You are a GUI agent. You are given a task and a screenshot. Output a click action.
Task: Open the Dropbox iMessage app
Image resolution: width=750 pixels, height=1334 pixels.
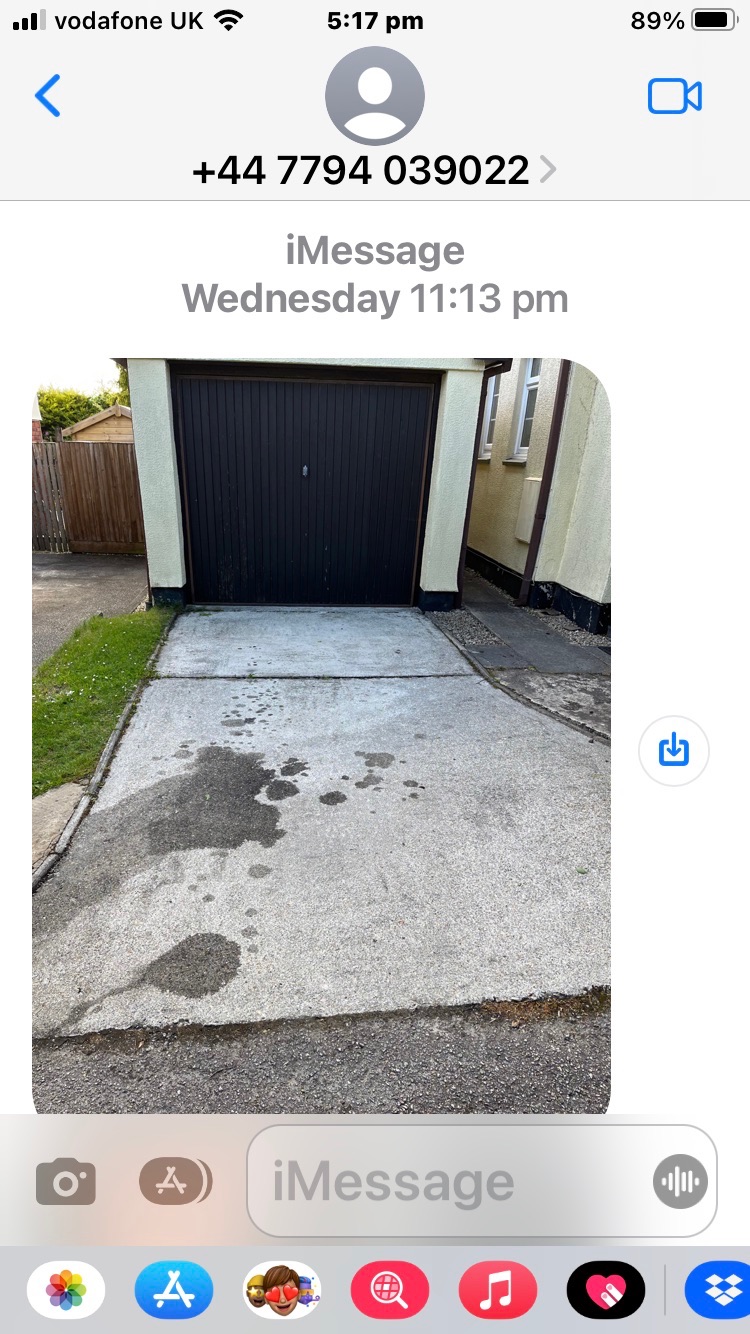click(718, 1290)
